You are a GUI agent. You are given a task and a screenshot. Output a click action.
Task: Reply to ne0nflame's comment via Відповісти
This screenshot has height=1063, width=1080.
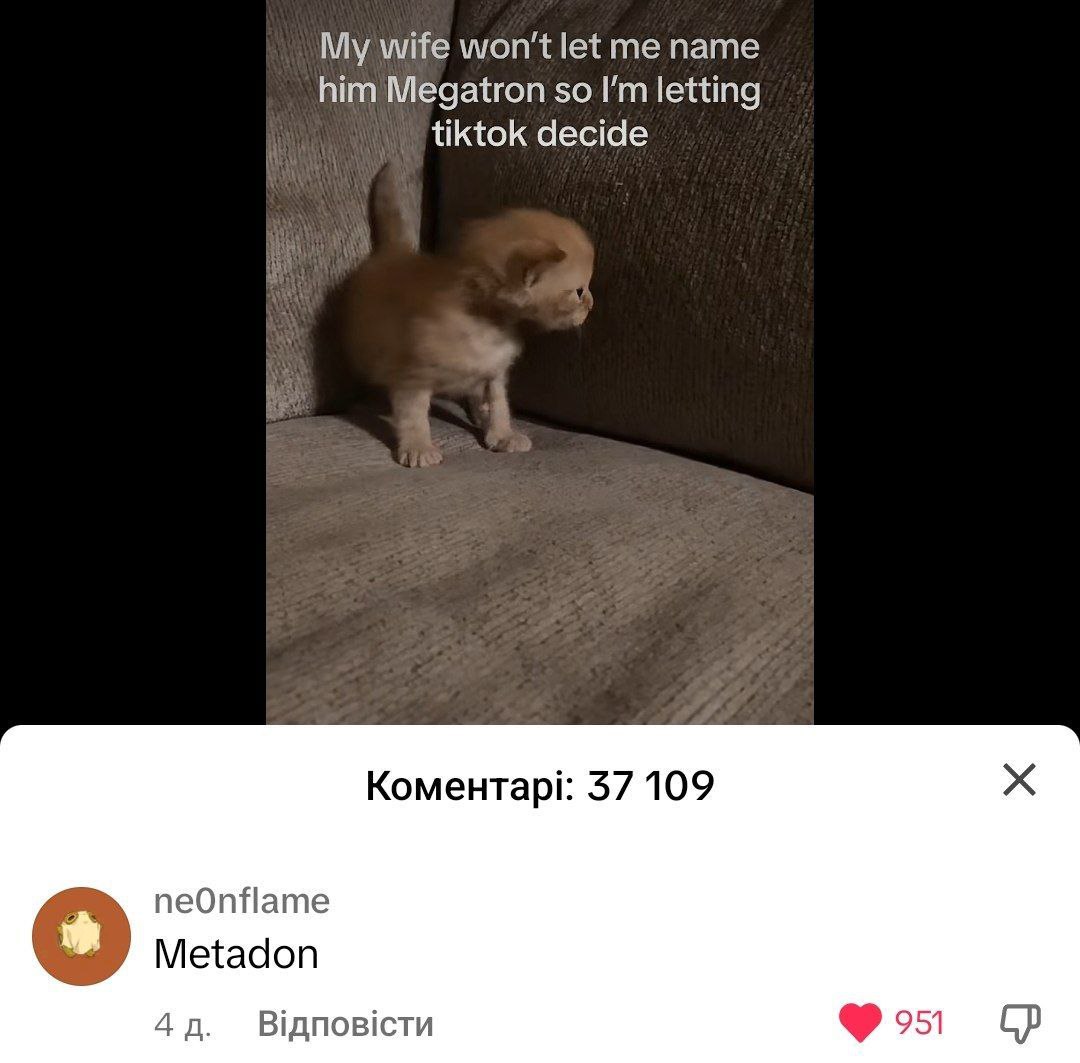[345, 1024]
